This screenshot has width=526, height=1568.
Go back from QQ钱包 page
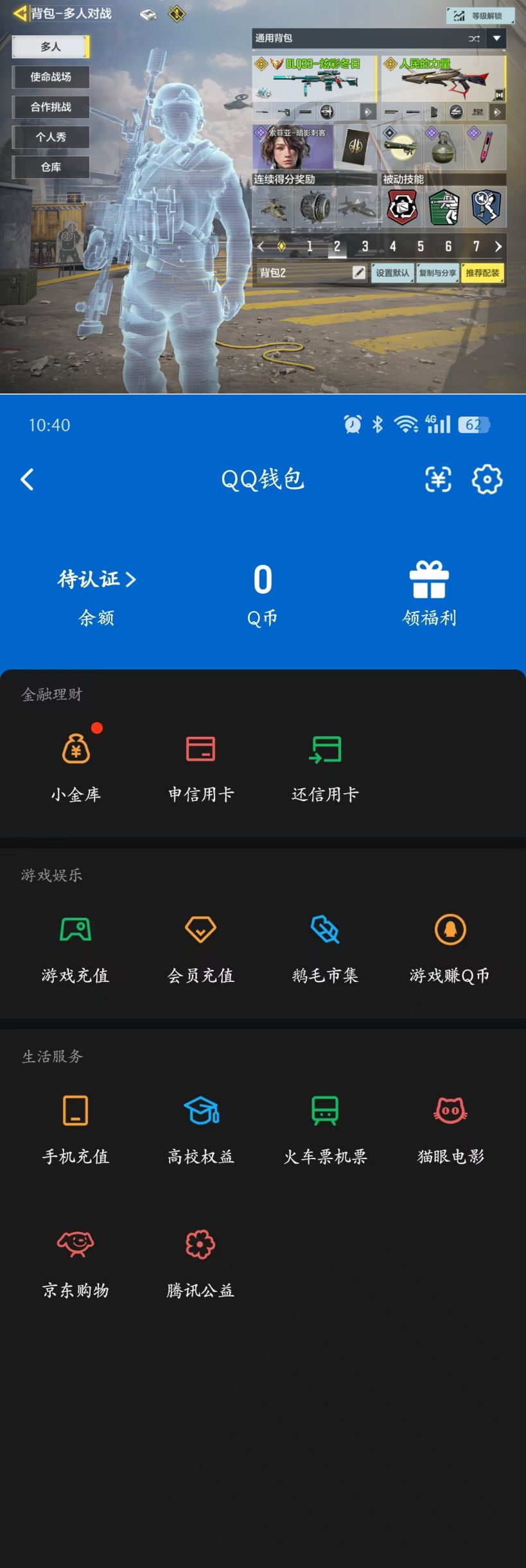pyautogui.click(x=27, y=479)
